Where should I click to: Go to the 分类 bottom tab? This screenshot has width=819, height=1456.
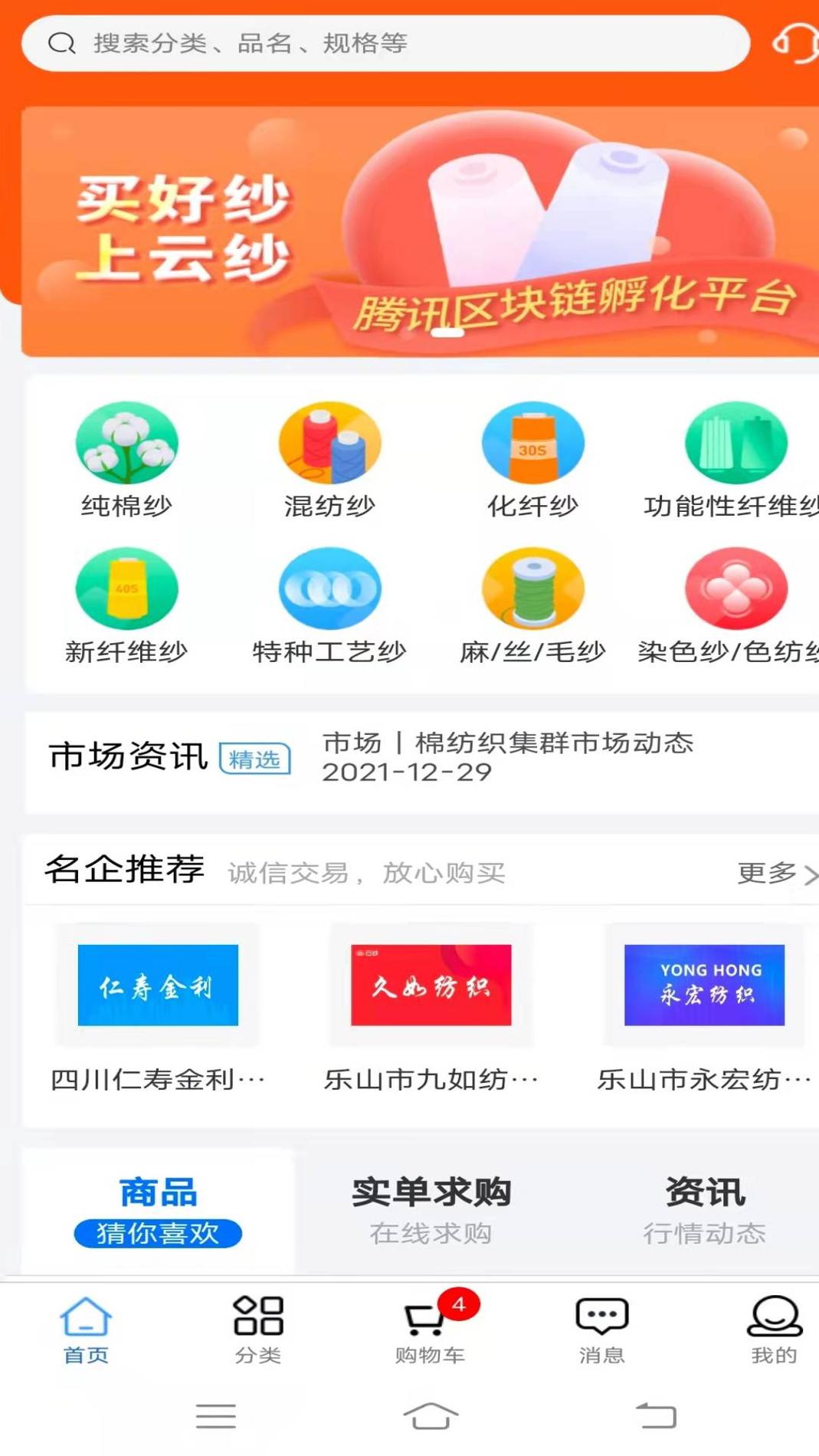[x=258, y=1329]
